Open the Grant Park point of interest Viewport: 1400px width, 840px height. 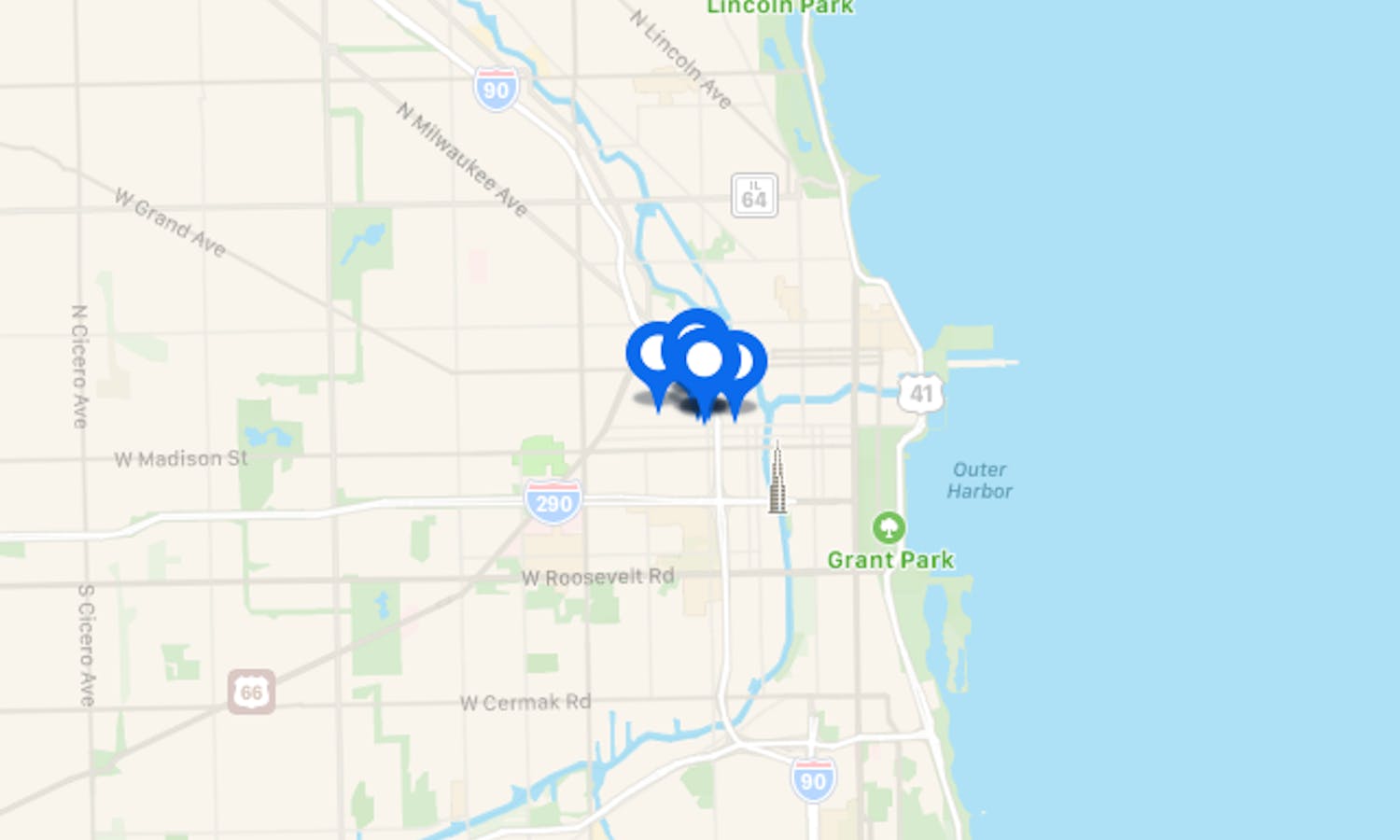click(x=889, y=528)
